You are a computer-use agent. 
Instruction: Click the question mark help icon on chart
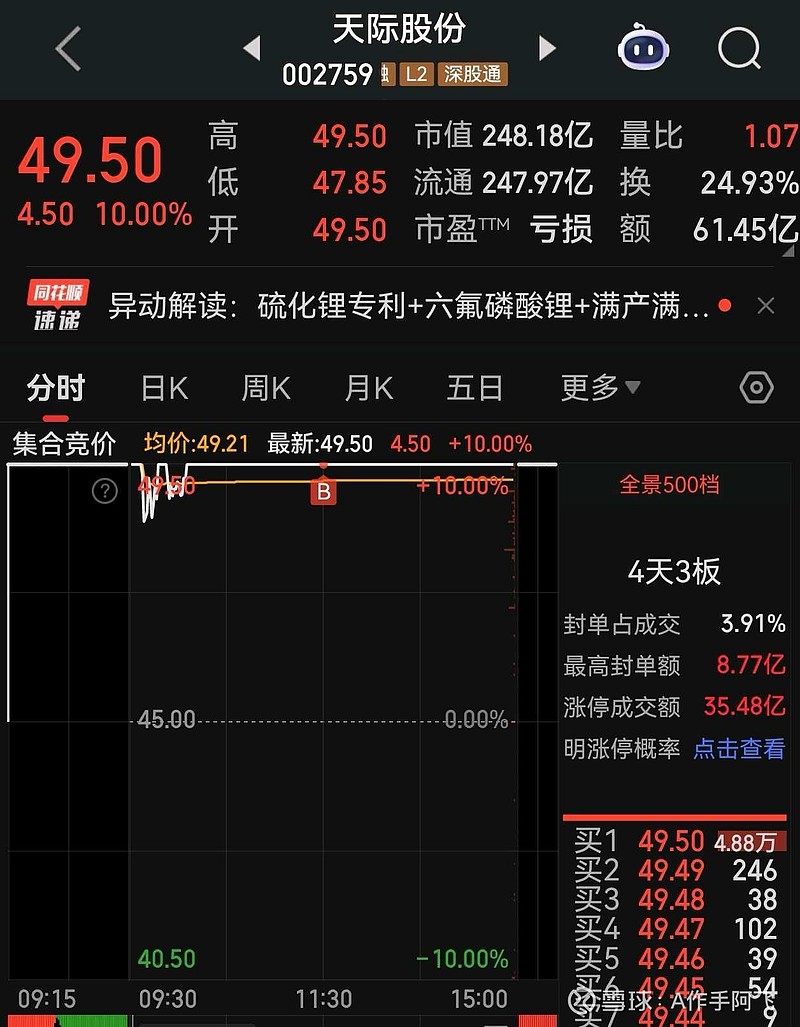coord(104,491)
